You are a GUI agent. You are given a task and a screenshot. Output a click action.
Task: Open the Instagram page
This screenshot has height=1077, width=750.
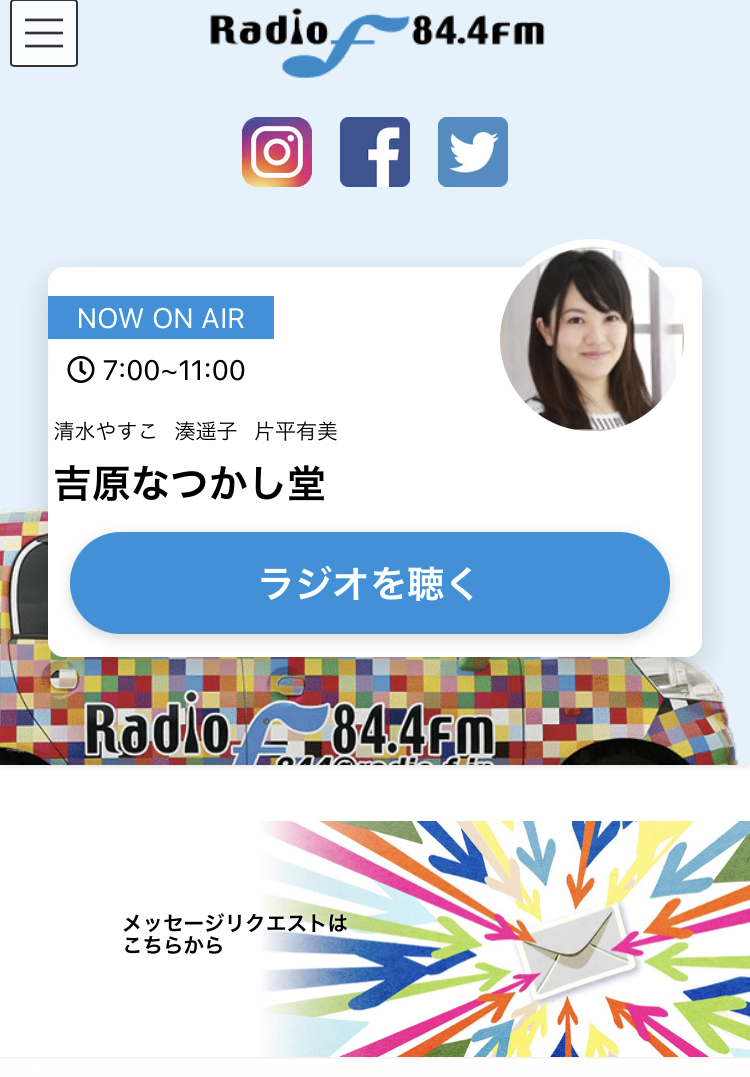[277, 152]
